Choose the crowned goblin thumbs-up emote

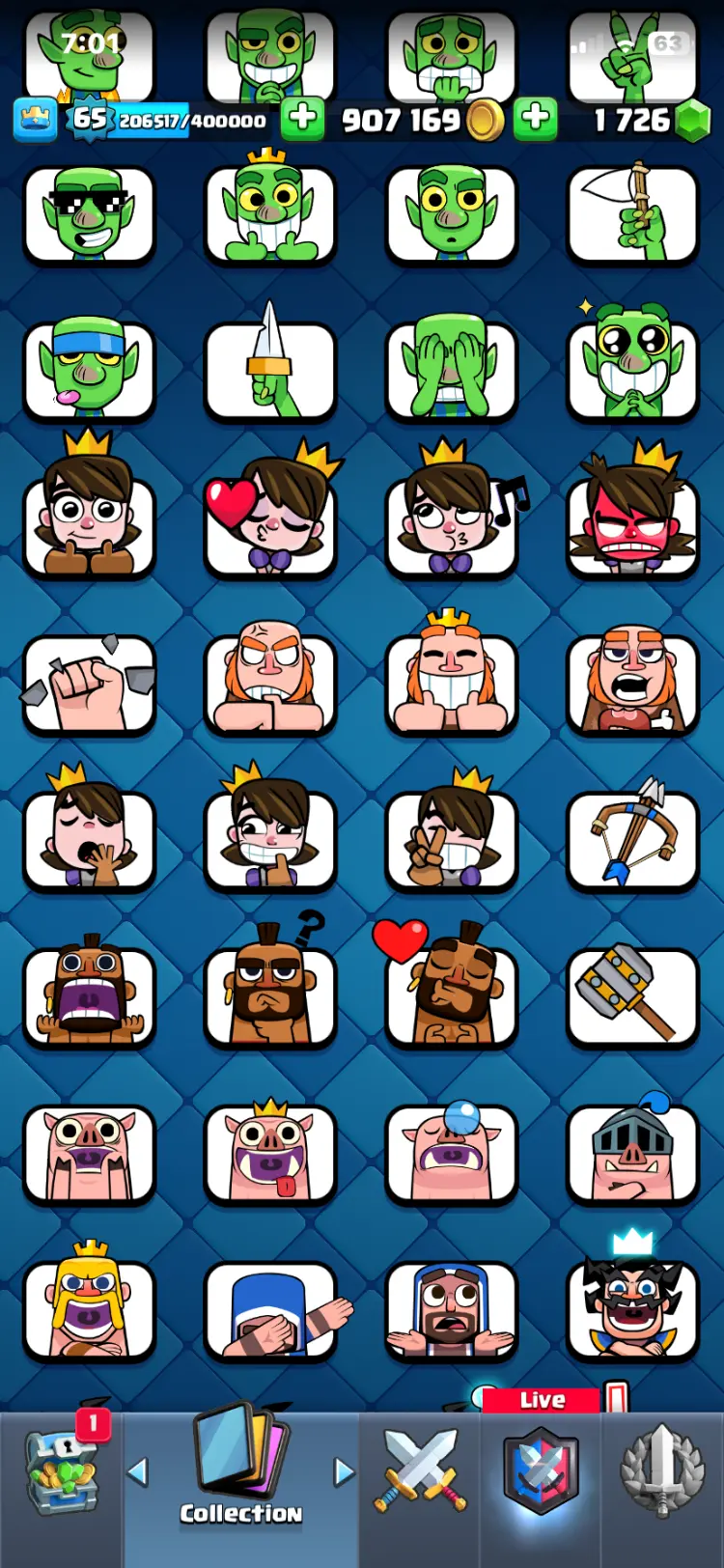(270, 214)
